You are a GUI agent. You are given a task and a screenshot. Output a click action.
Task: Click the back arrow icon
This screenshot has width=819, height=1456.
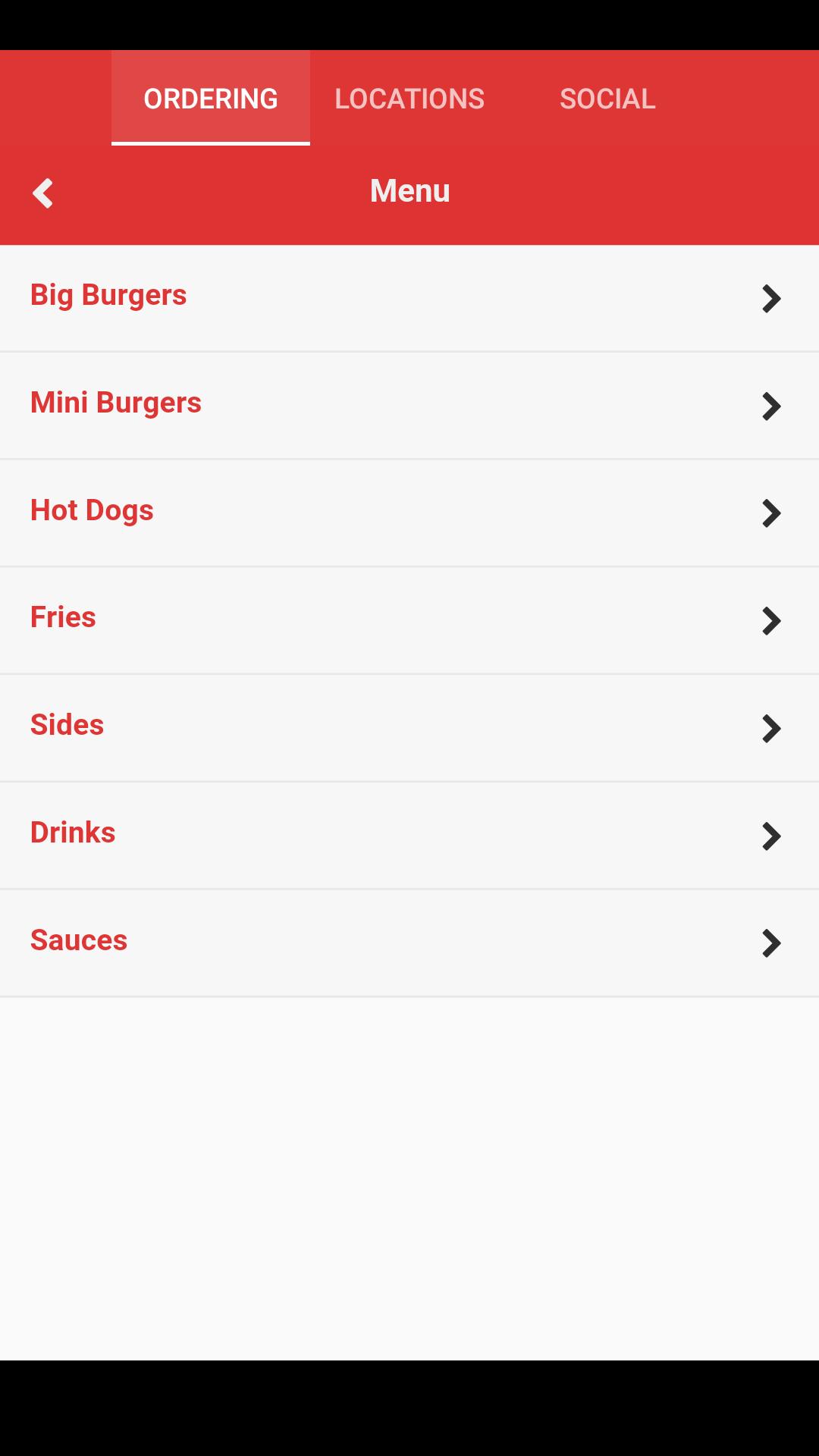coord(43,192)
